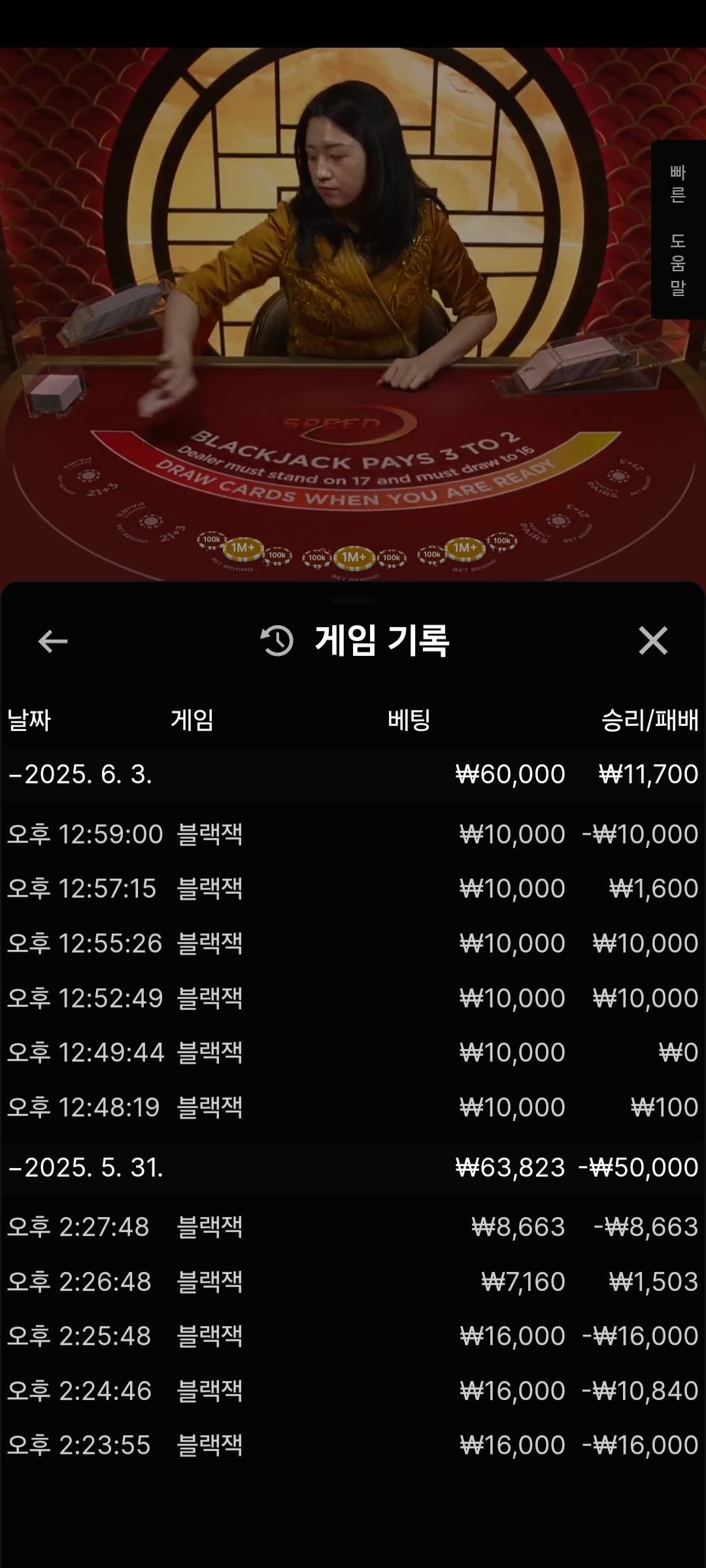View the 오후 2:26:48 round details

coord(353,1282)
